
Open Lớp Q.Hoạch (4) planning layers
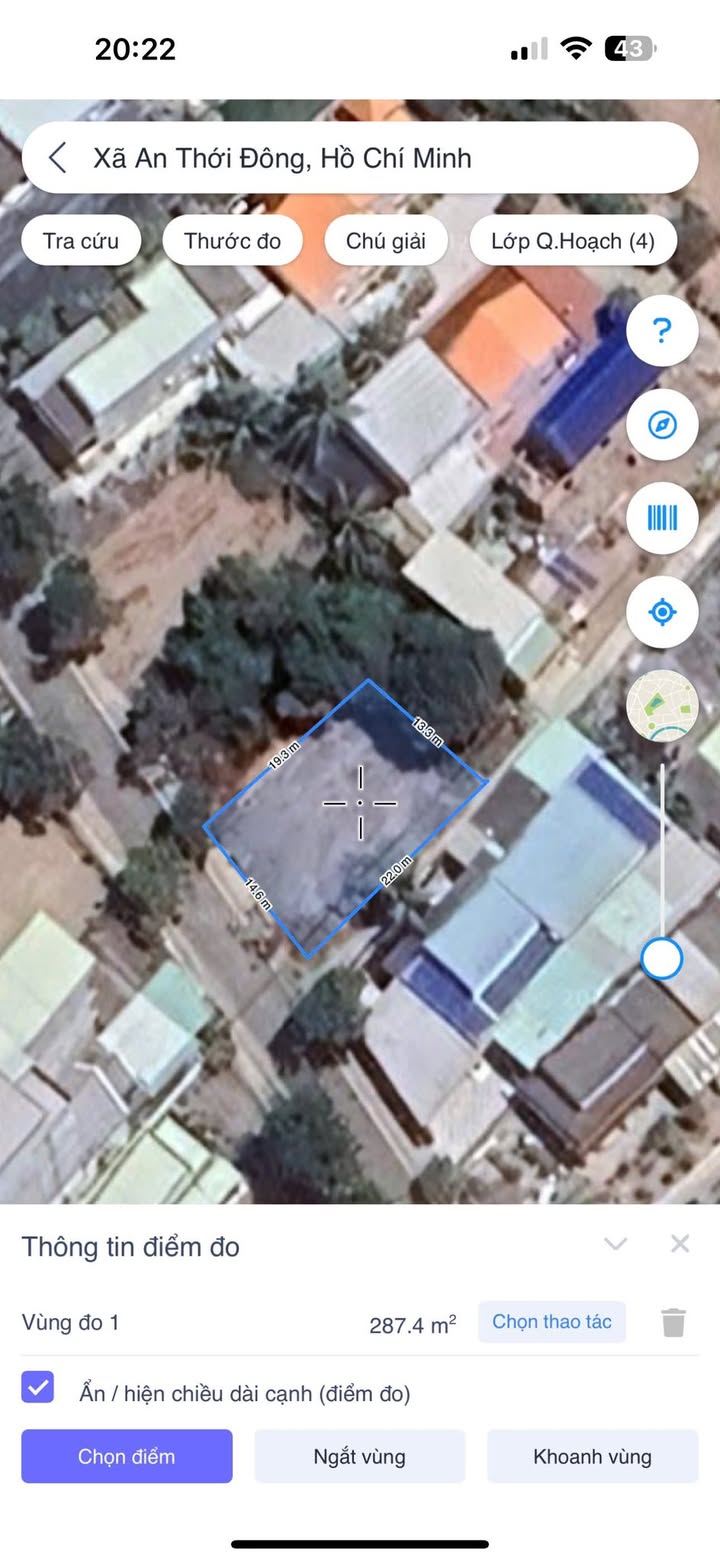click(x=573, y=241)
